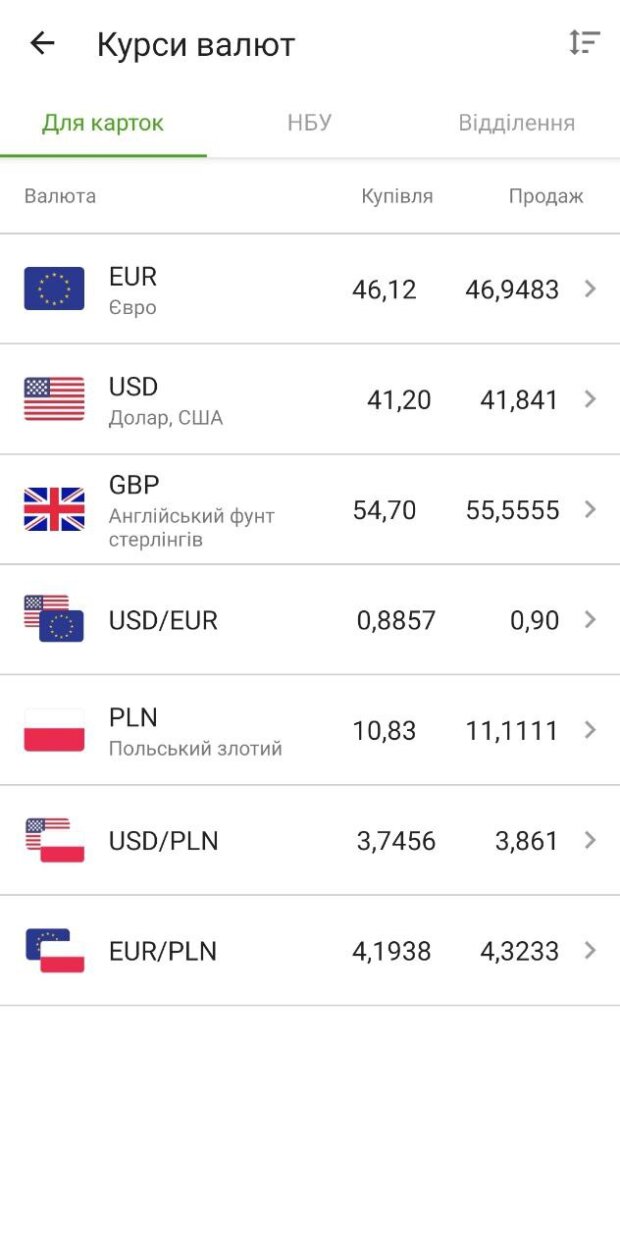Open the PLN Польський злотий row
The width and height of the screenshot is (620, 1256).
(310, 730)
